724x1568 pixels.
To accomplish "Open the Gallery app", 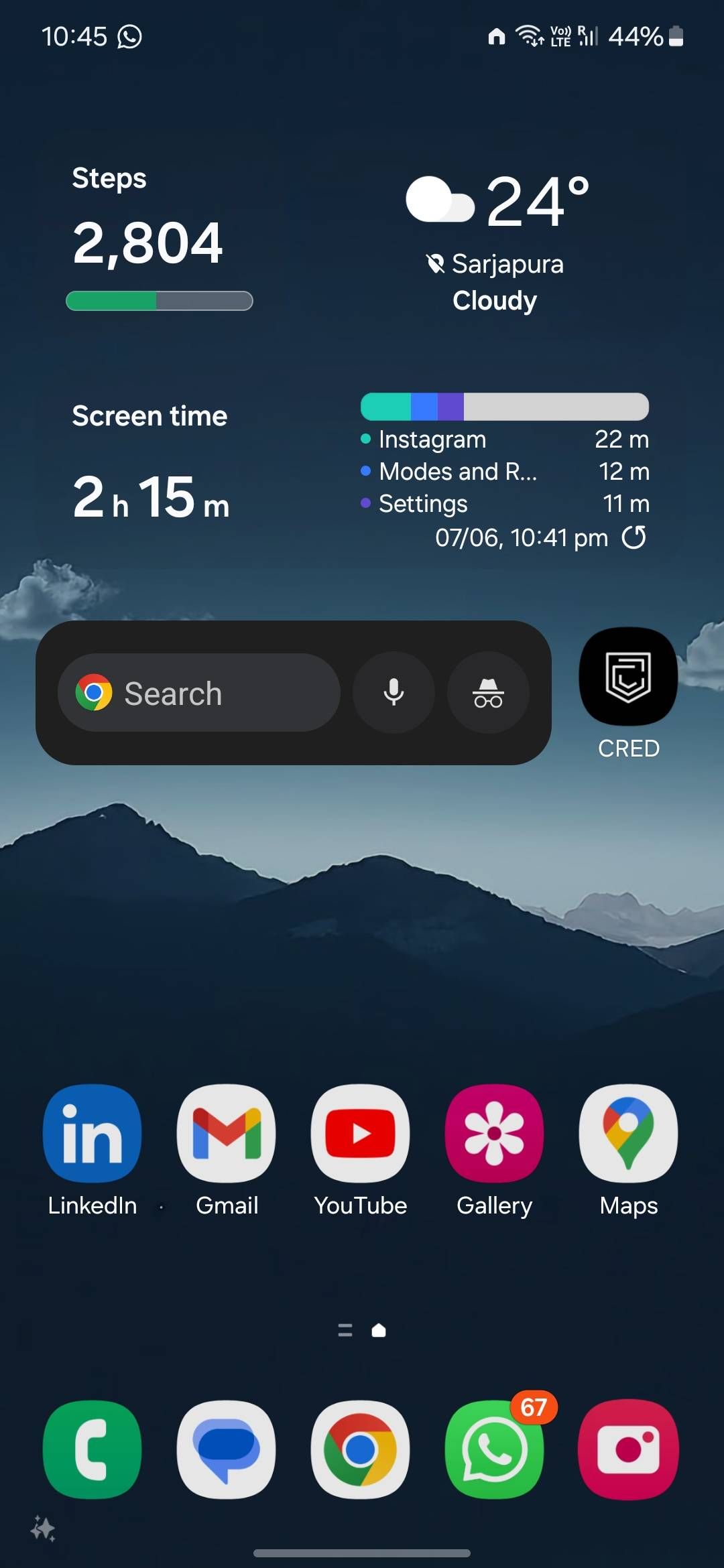I will 494,1132.
